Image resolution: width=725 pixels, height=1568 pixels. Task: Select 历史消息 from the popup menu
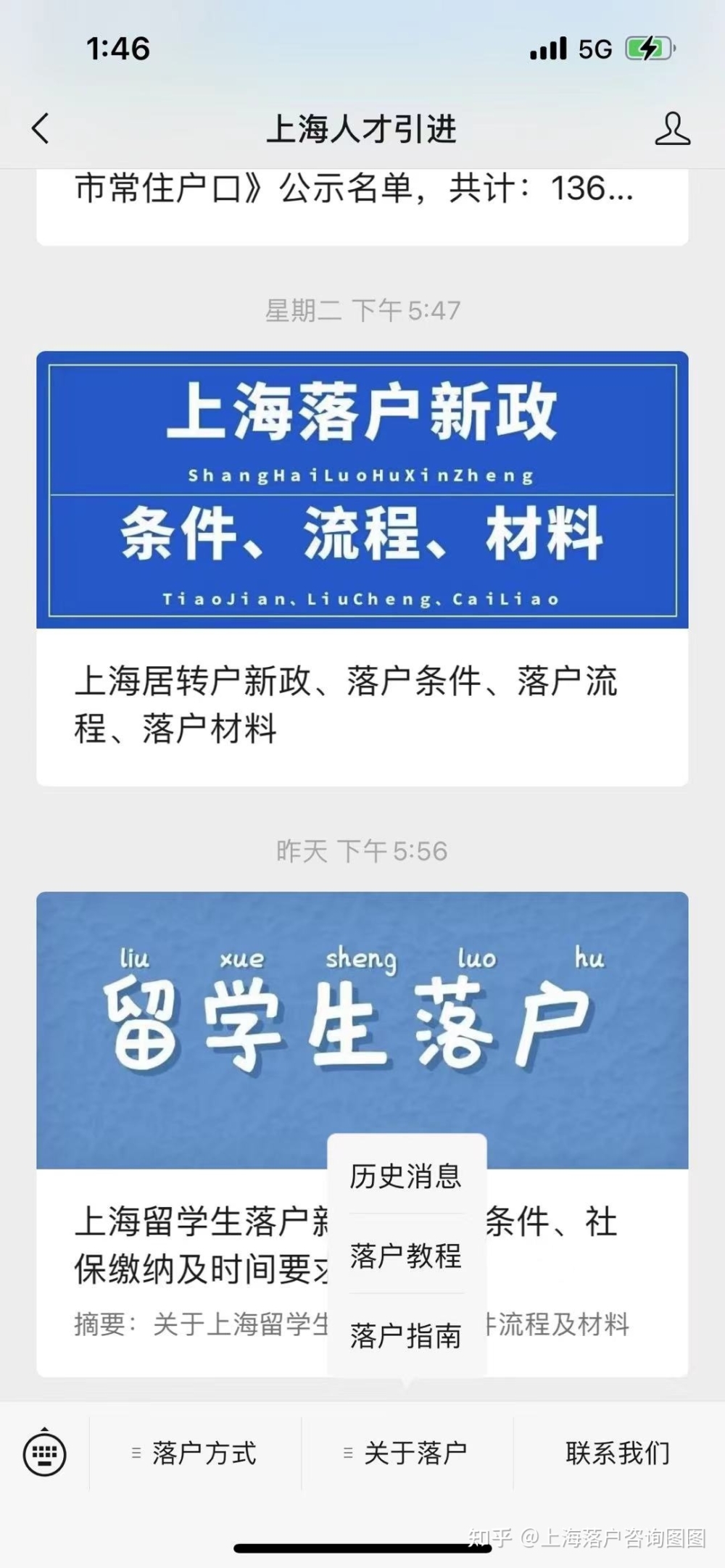(406, 1177)
